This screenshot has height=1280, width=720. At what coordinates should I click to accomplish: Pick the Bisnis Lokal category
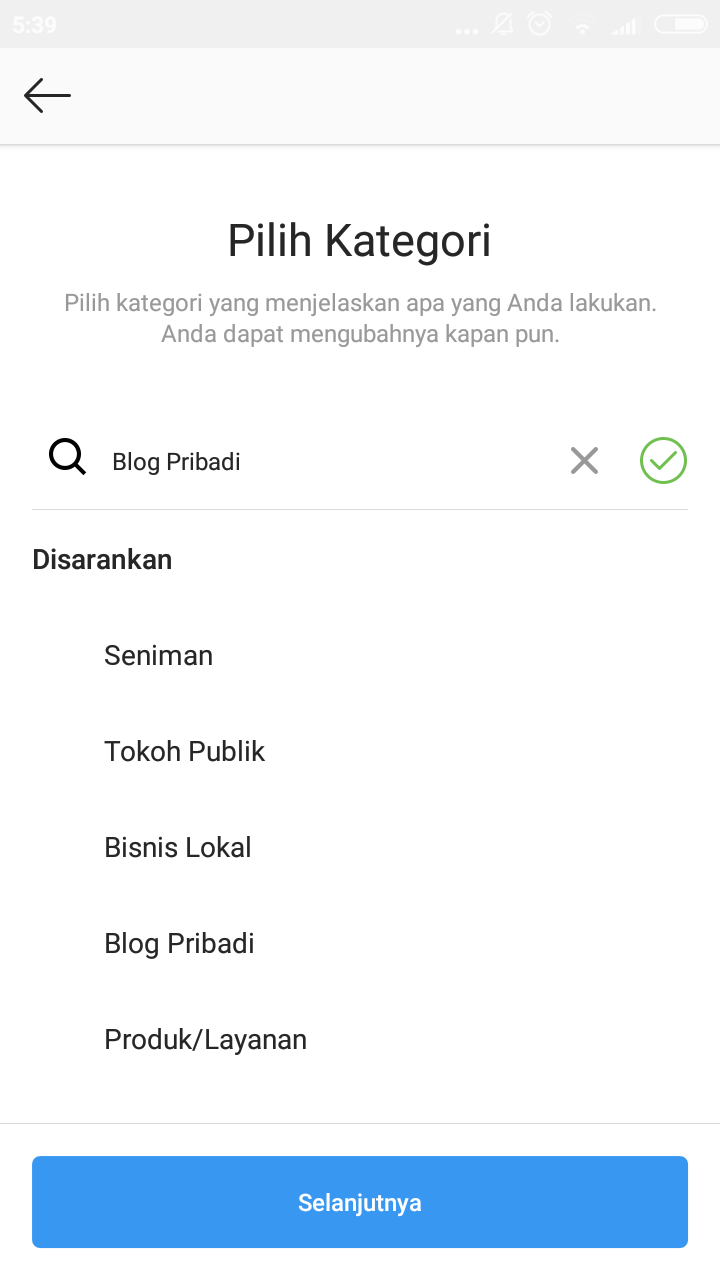[x=178, y=848]
